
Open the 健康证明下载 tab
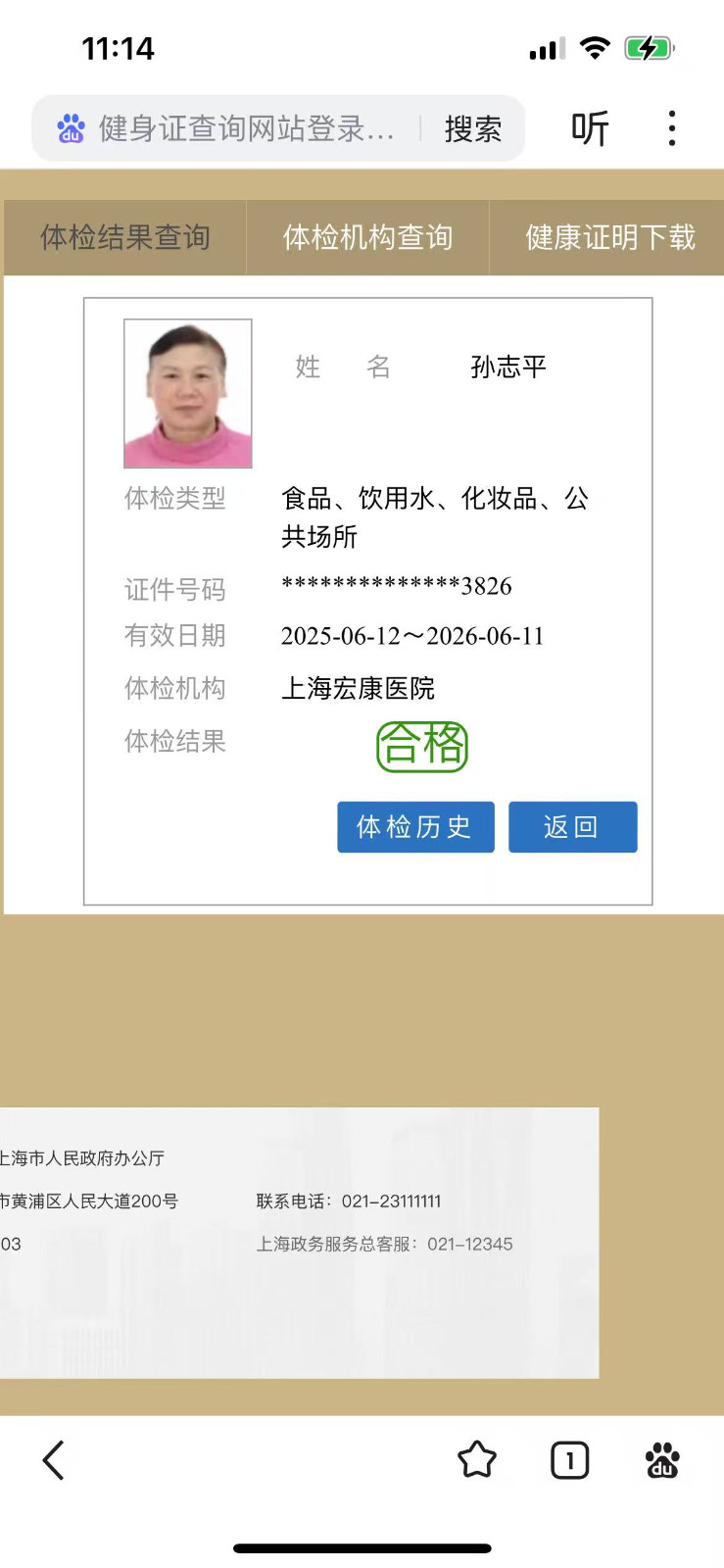(x=609, y=237)
